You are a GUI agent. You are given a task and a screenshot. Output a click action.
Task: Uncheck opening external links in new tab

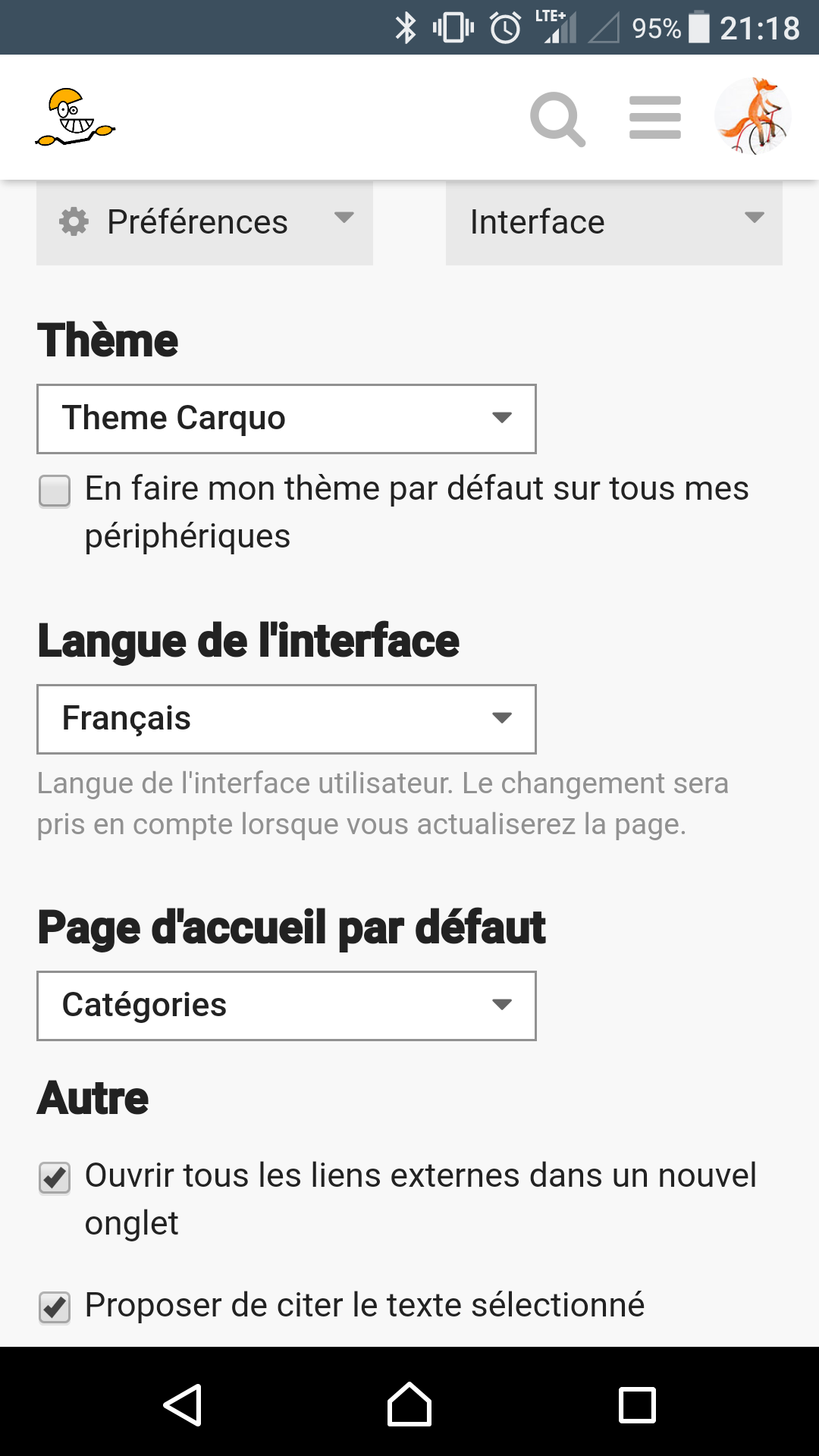[55, 1178]
